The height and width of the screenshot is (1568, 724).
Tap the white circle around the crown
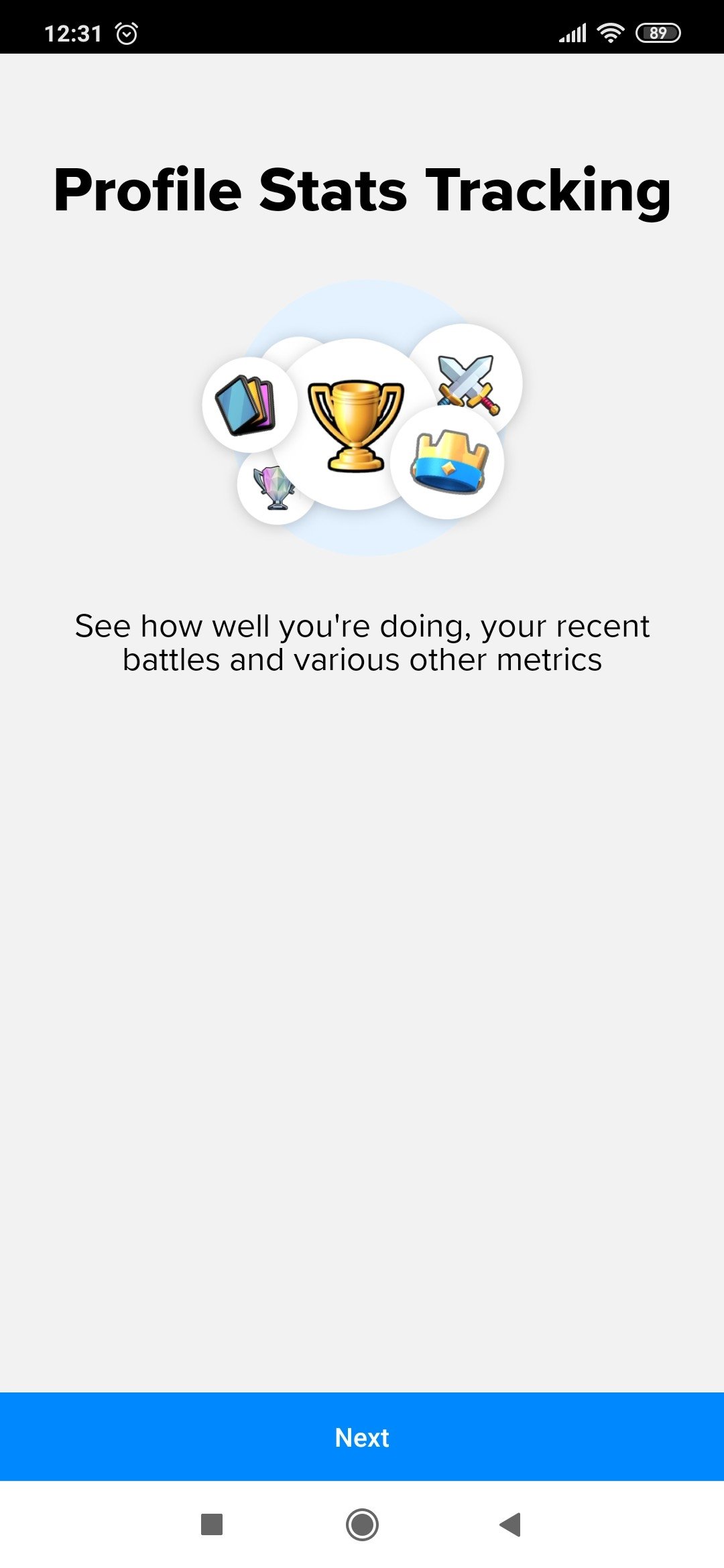pyautogui.click(x=448, y=463)
